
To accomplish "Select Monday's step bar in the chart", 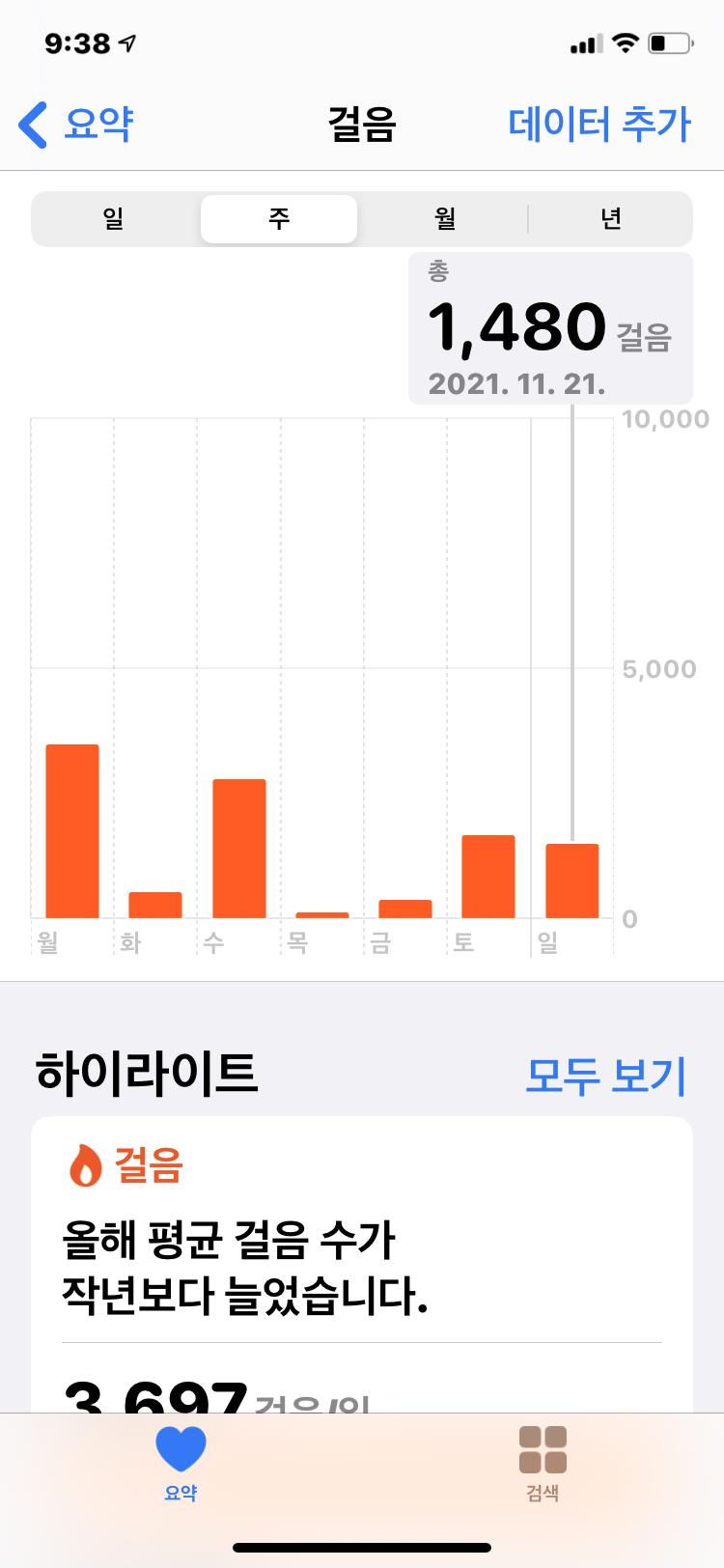I will coord(72,830).
